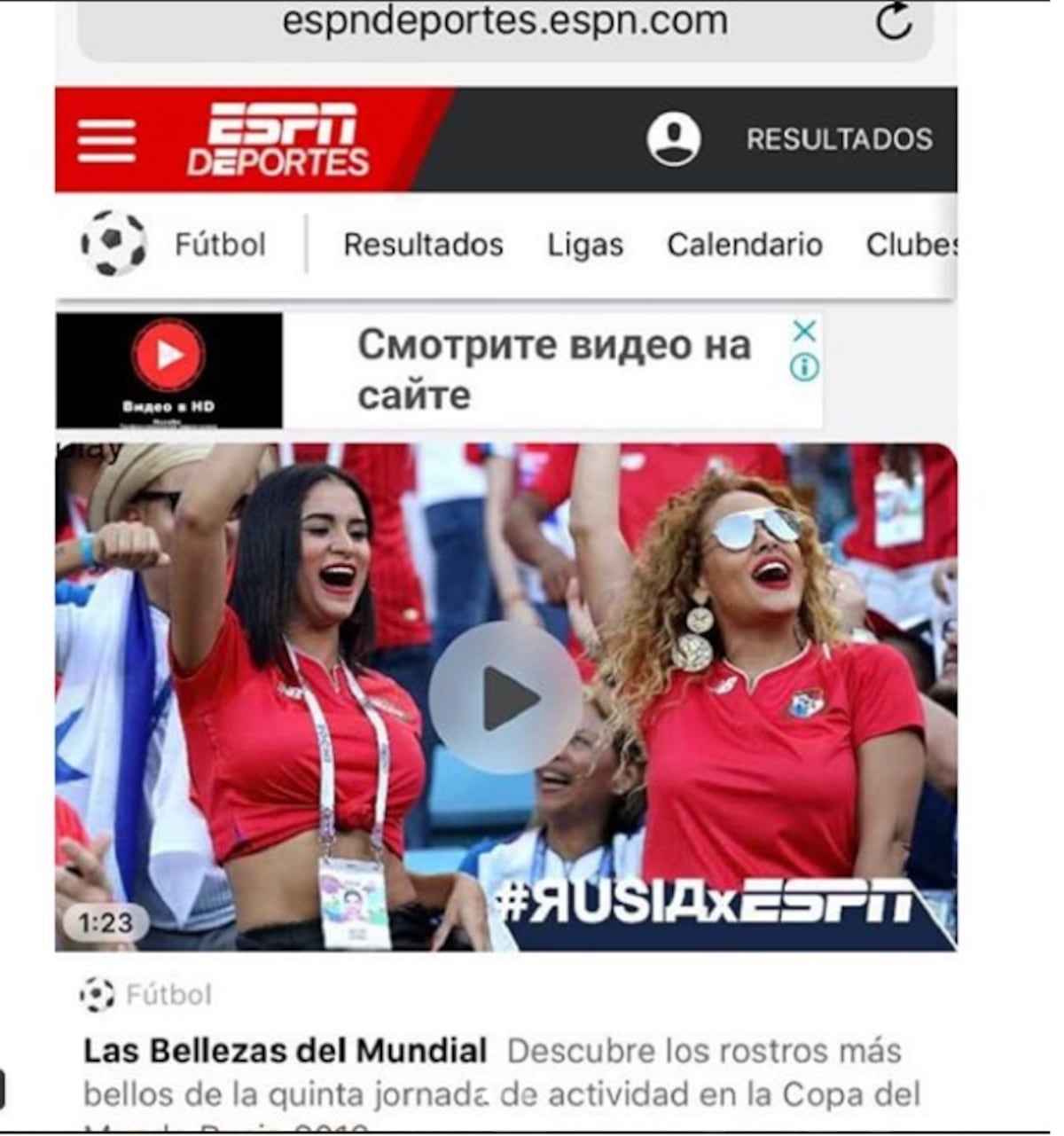Select the Fútbol category icon below the video
1064x1136 pixels.
coord(97,995)
